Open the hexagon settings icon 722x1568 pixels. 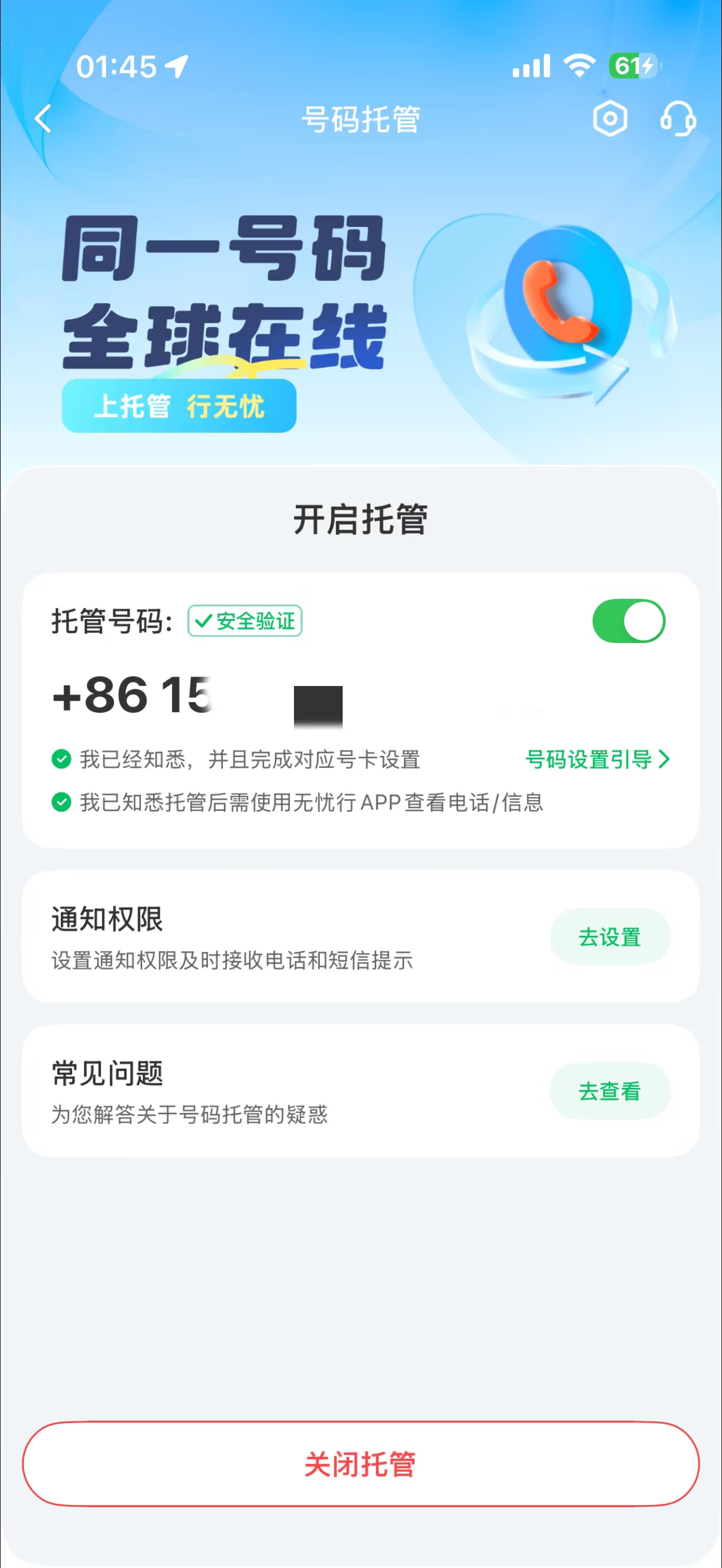point(610,119)
